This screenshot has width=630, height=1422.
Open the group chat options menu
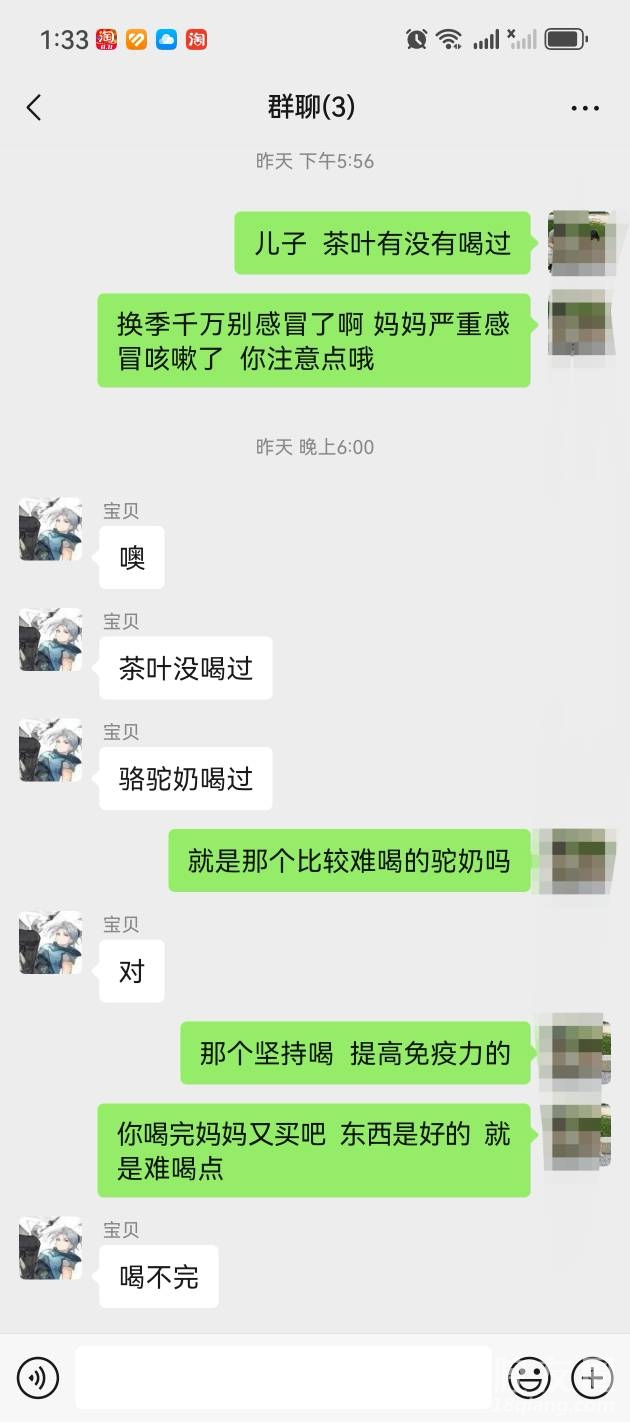pos(585,108)
